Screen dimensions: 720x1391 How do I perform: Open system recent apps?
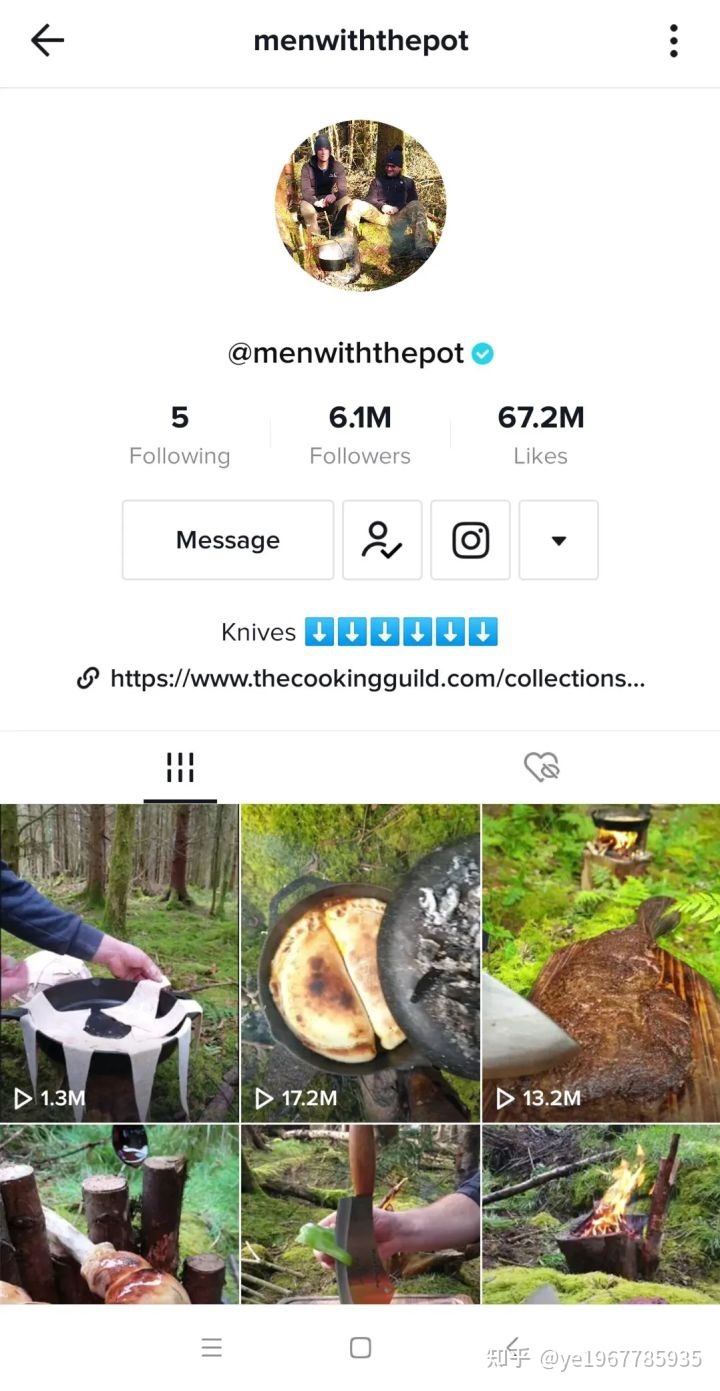point(211,1347)
